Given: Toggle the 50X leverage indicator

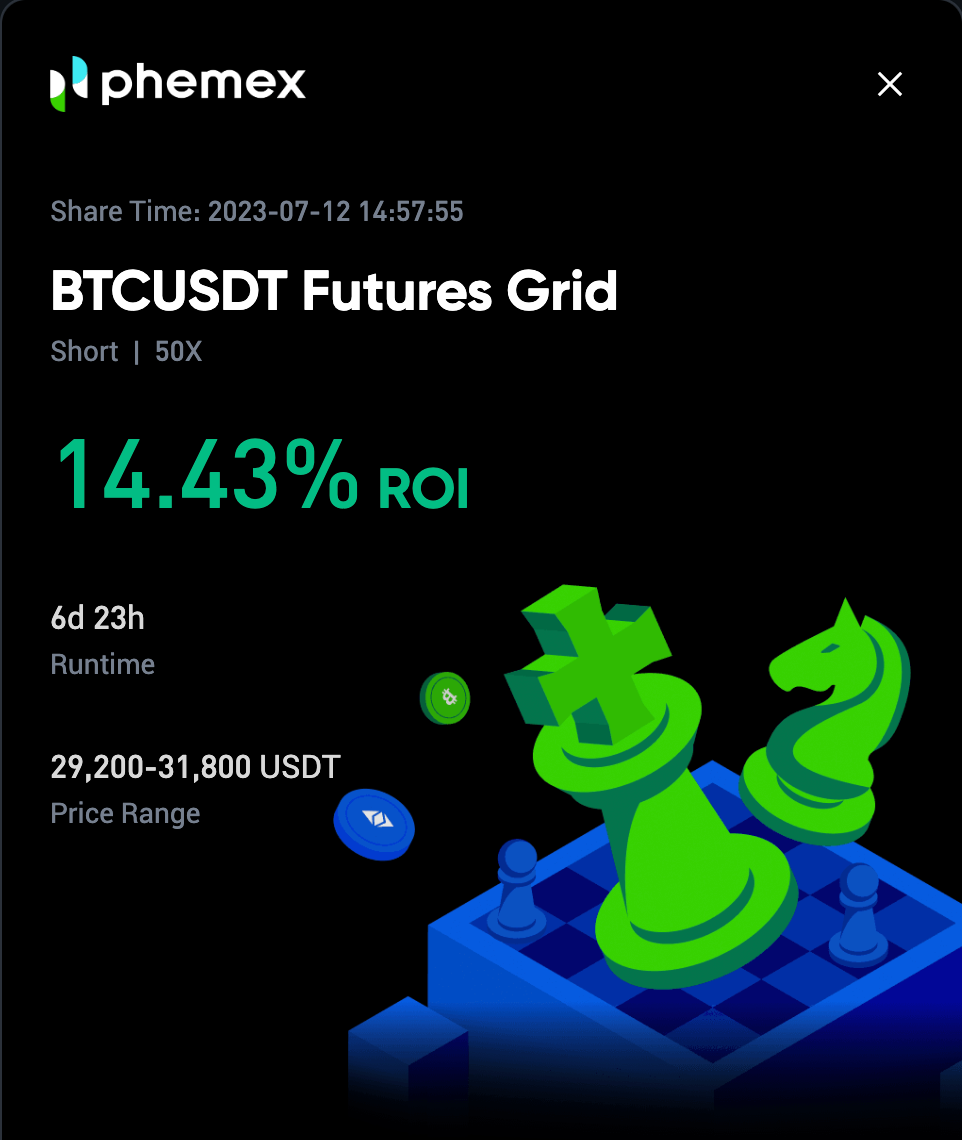Looking at the screenshot, I should (x=178, y=352).
